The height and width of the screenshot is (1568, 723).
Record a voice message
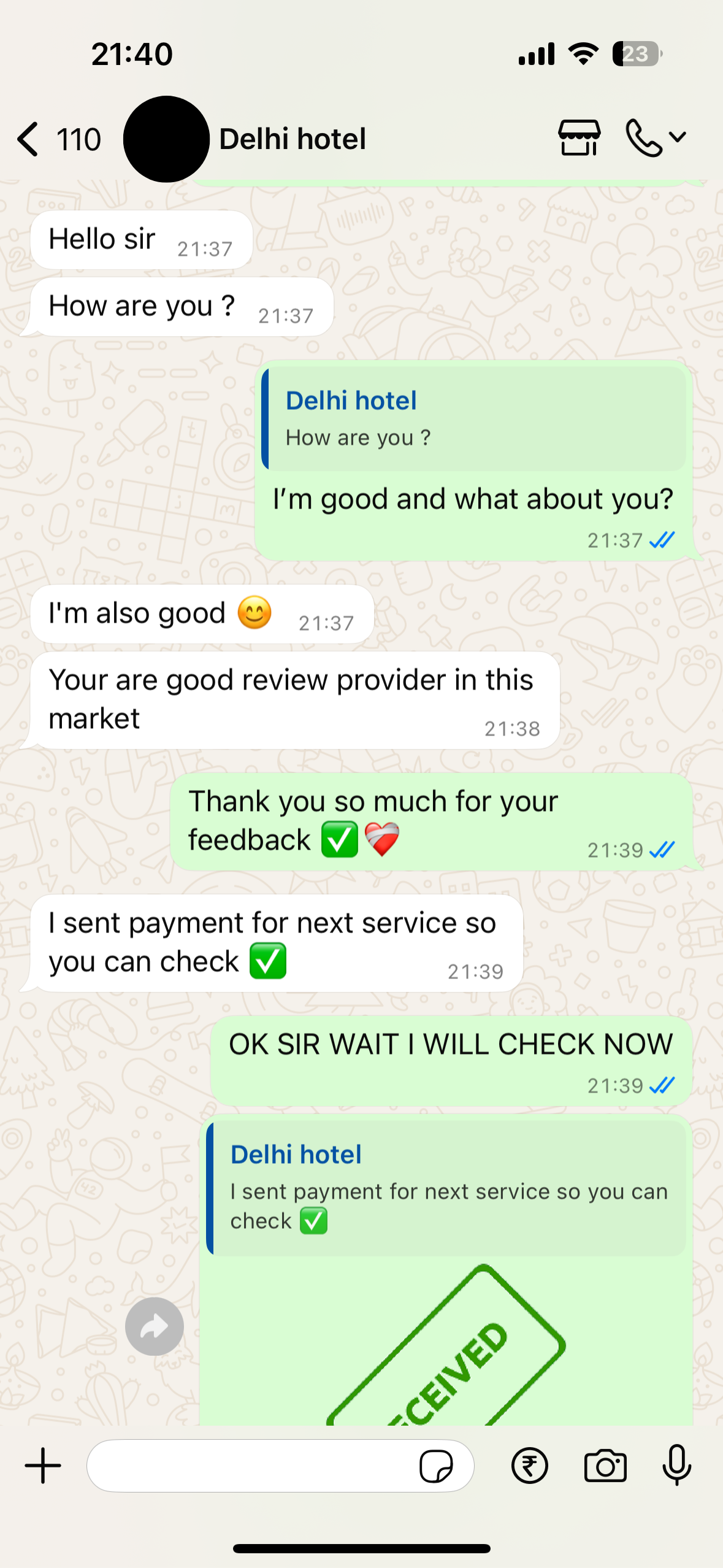click(676, 1466)
